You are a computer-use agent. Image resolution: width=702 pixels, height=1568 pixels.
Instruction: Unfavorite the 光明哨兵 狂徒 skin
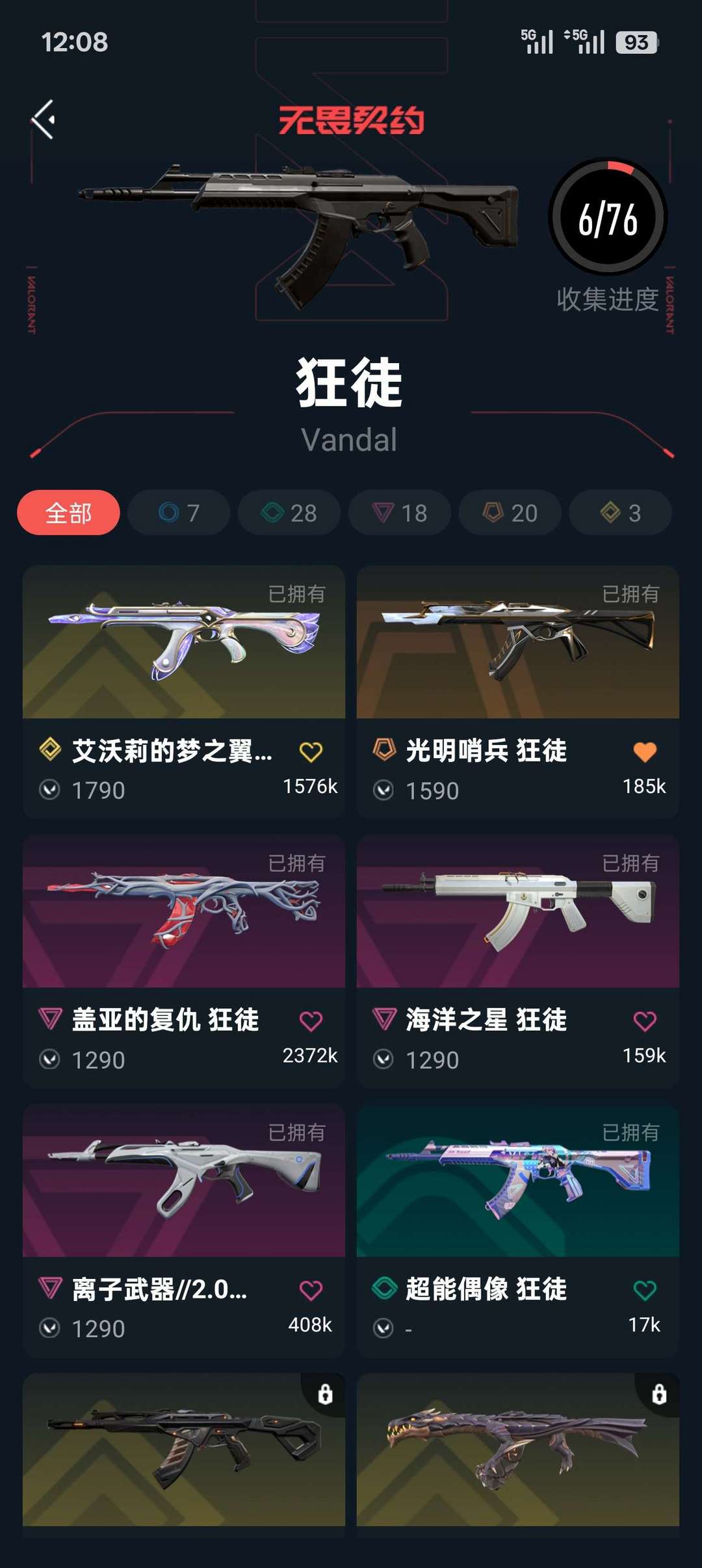pyautogui.click(x=645, y=751)
